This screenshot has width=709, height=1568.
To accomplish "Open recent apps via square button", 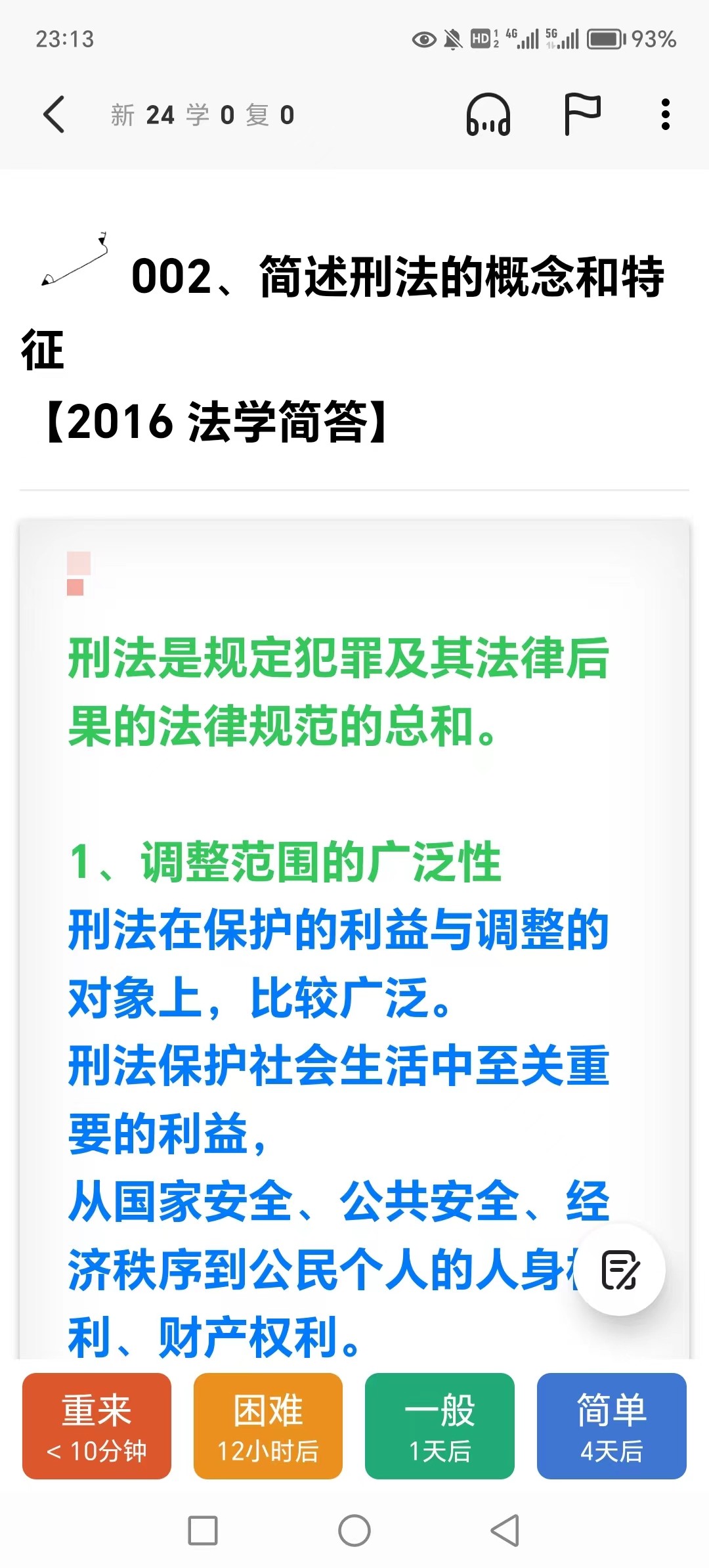I will (x=203, y=1531).
